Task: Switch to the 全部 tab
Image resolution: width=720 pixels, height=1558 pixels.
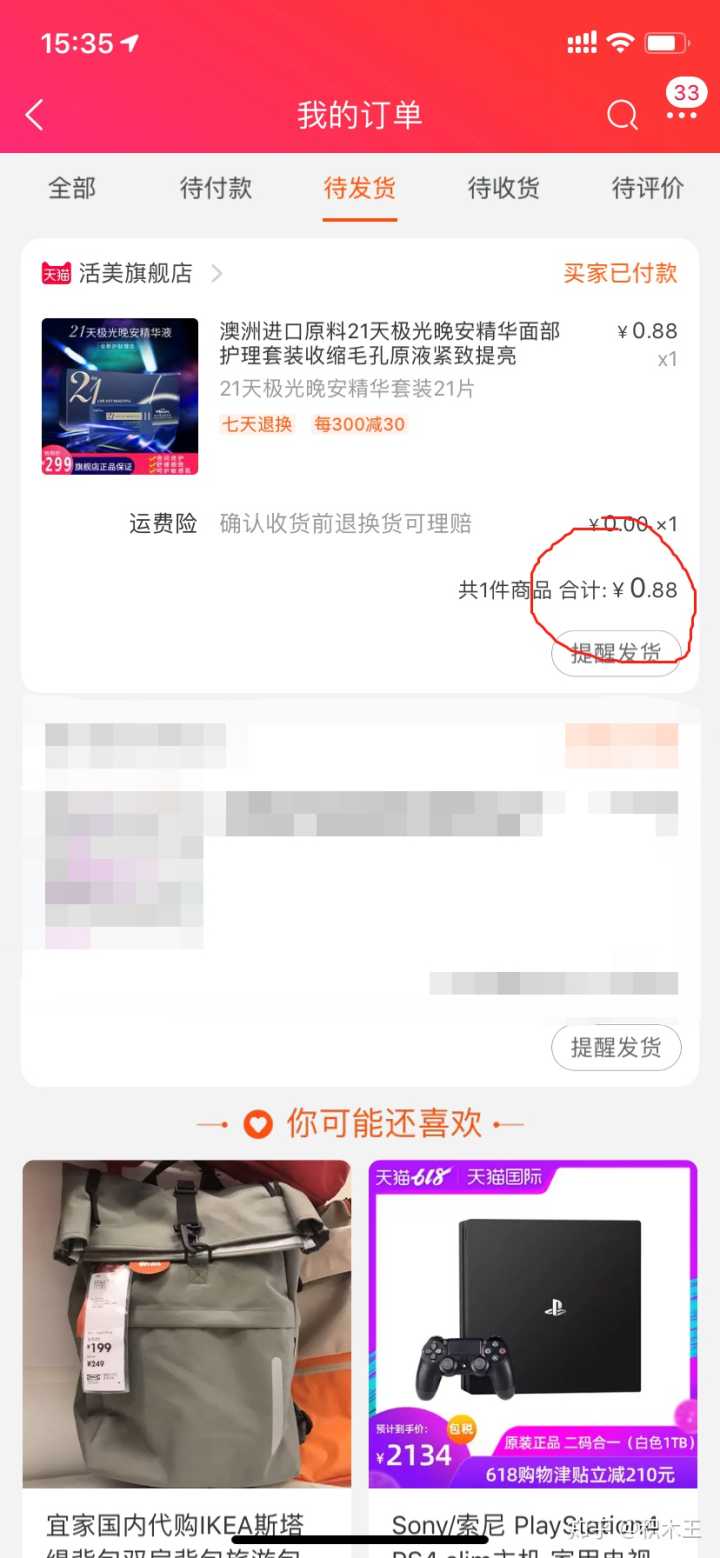Action: [x=72, y=188]
